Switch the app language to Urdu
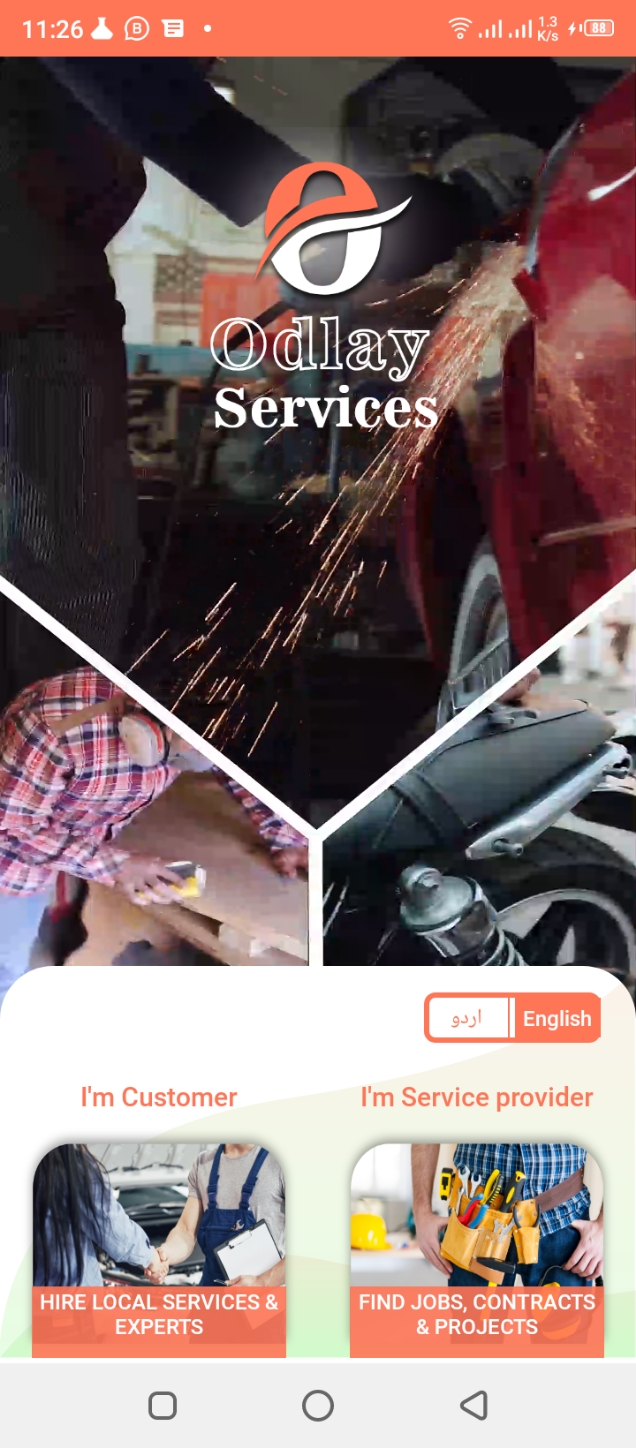636x1448 pixels. (x=468, y=1018)
